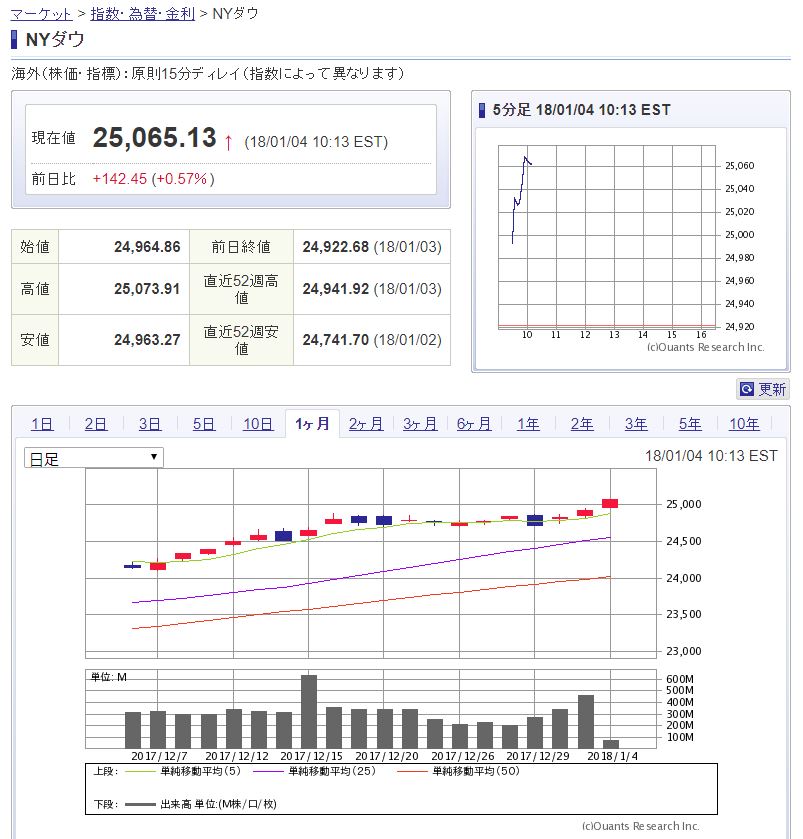Screen dimensions: 803x839
Task: Show the 3日 chart range
Action: pos(150,424)
